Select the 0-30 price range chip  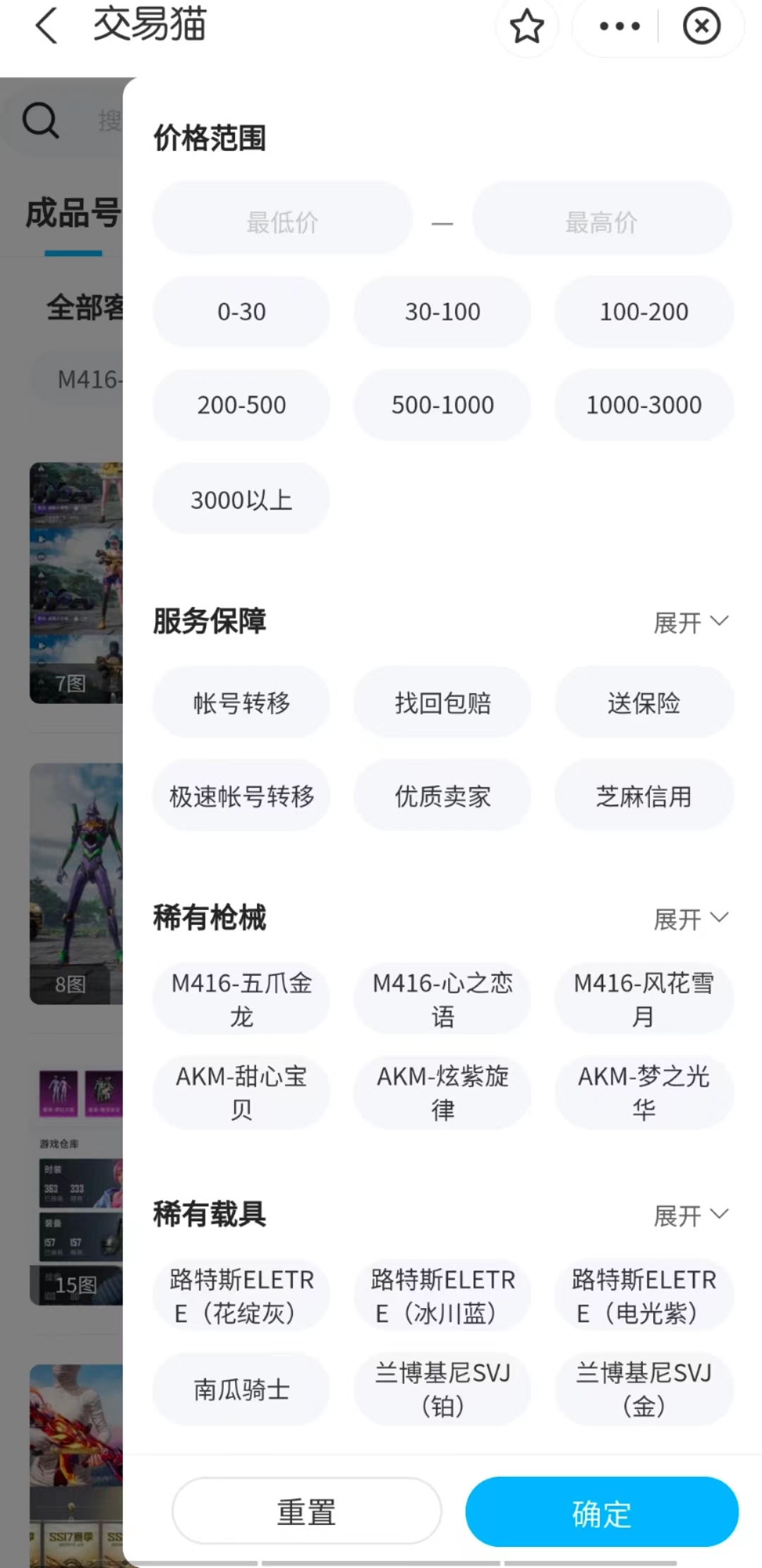click(241, 311)
